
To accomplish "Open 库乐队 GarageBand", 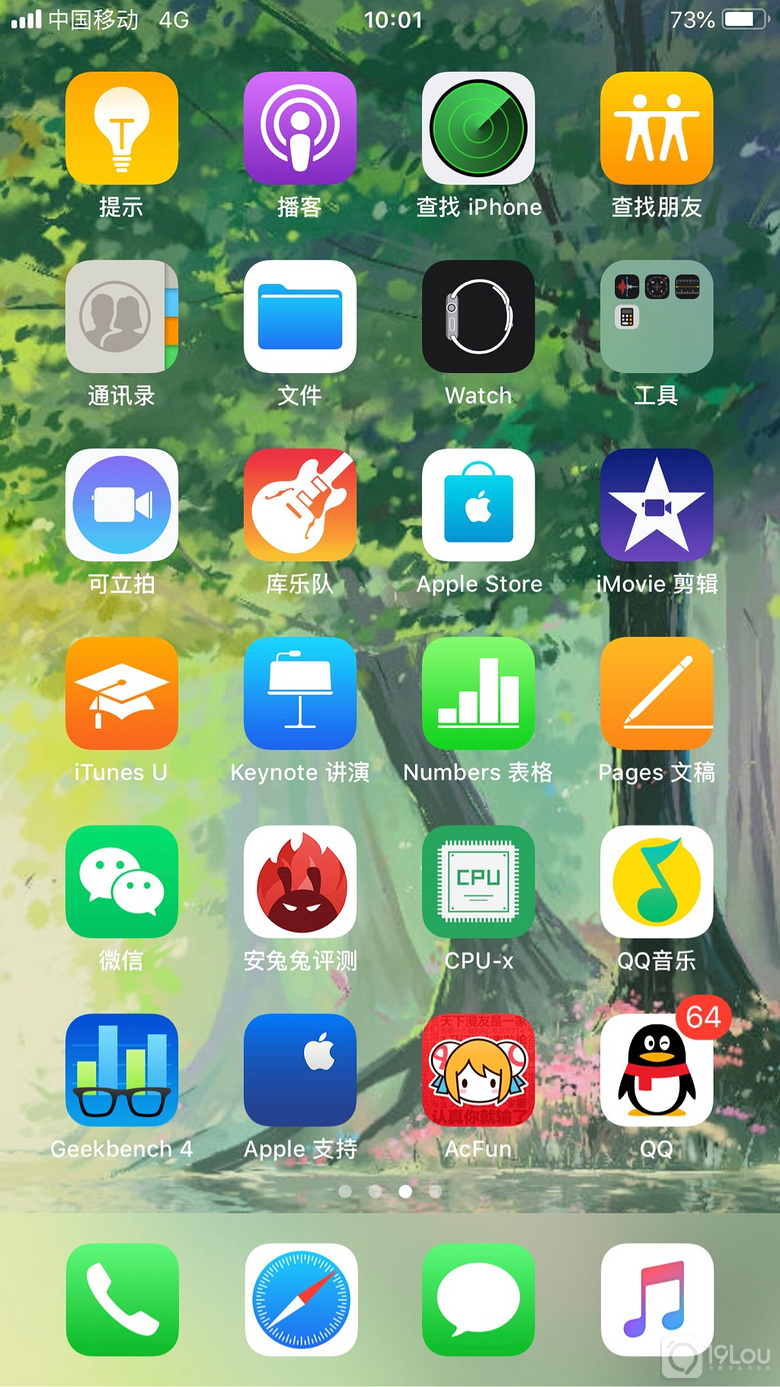I will coord(299,505).
